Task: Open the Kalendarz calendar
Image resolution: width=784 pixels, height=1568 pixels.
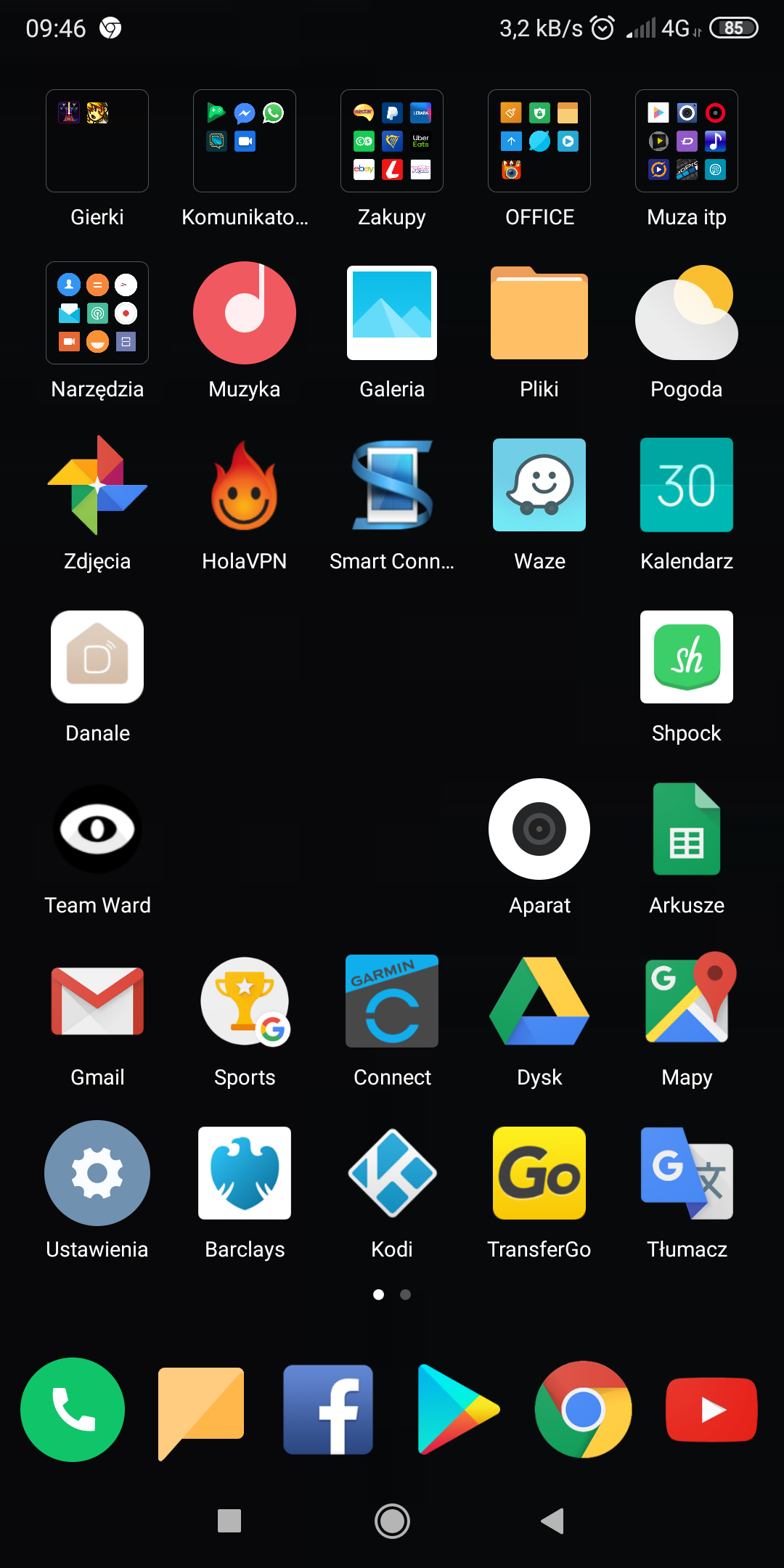Action: (687, 485)
